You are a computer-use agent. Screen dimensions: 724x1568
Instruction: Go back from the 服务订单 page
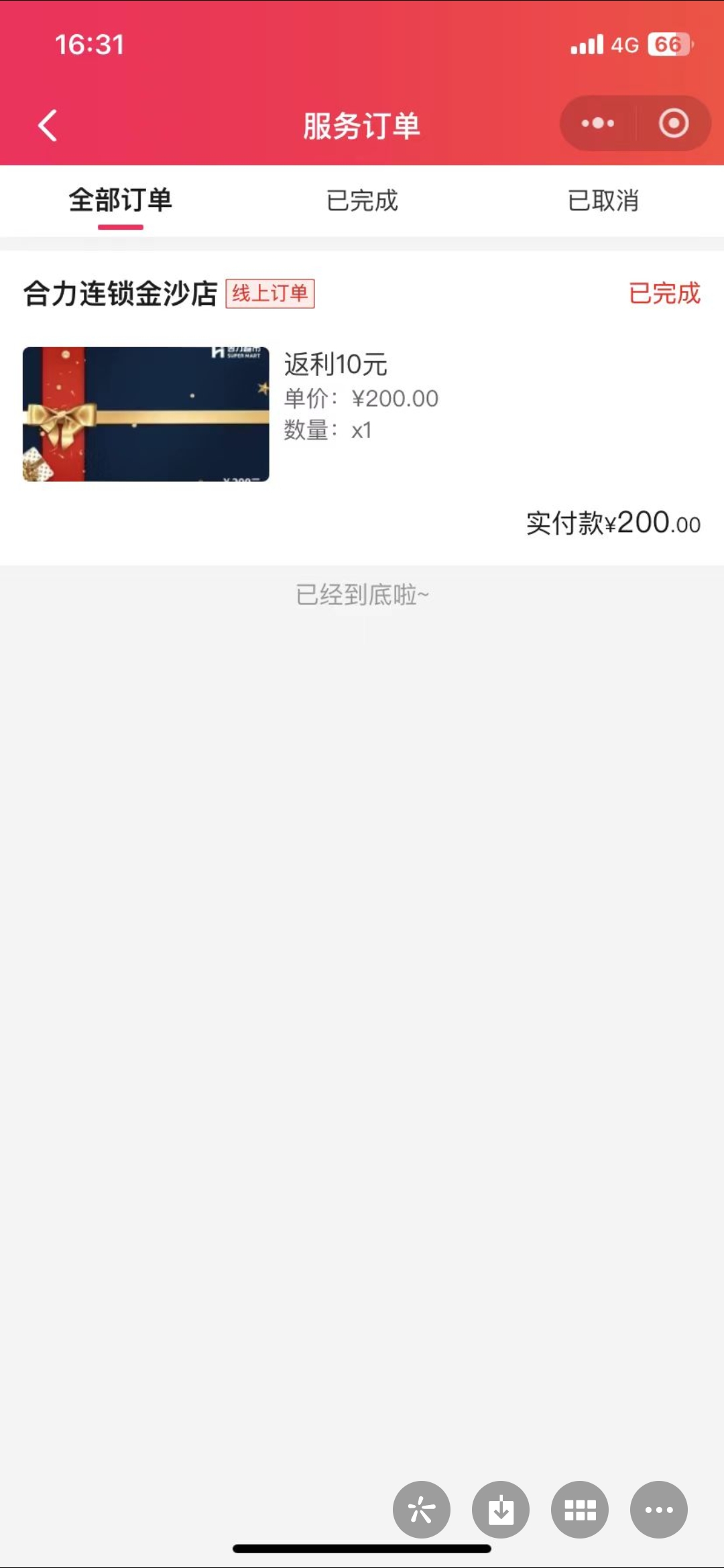point(48,125)
